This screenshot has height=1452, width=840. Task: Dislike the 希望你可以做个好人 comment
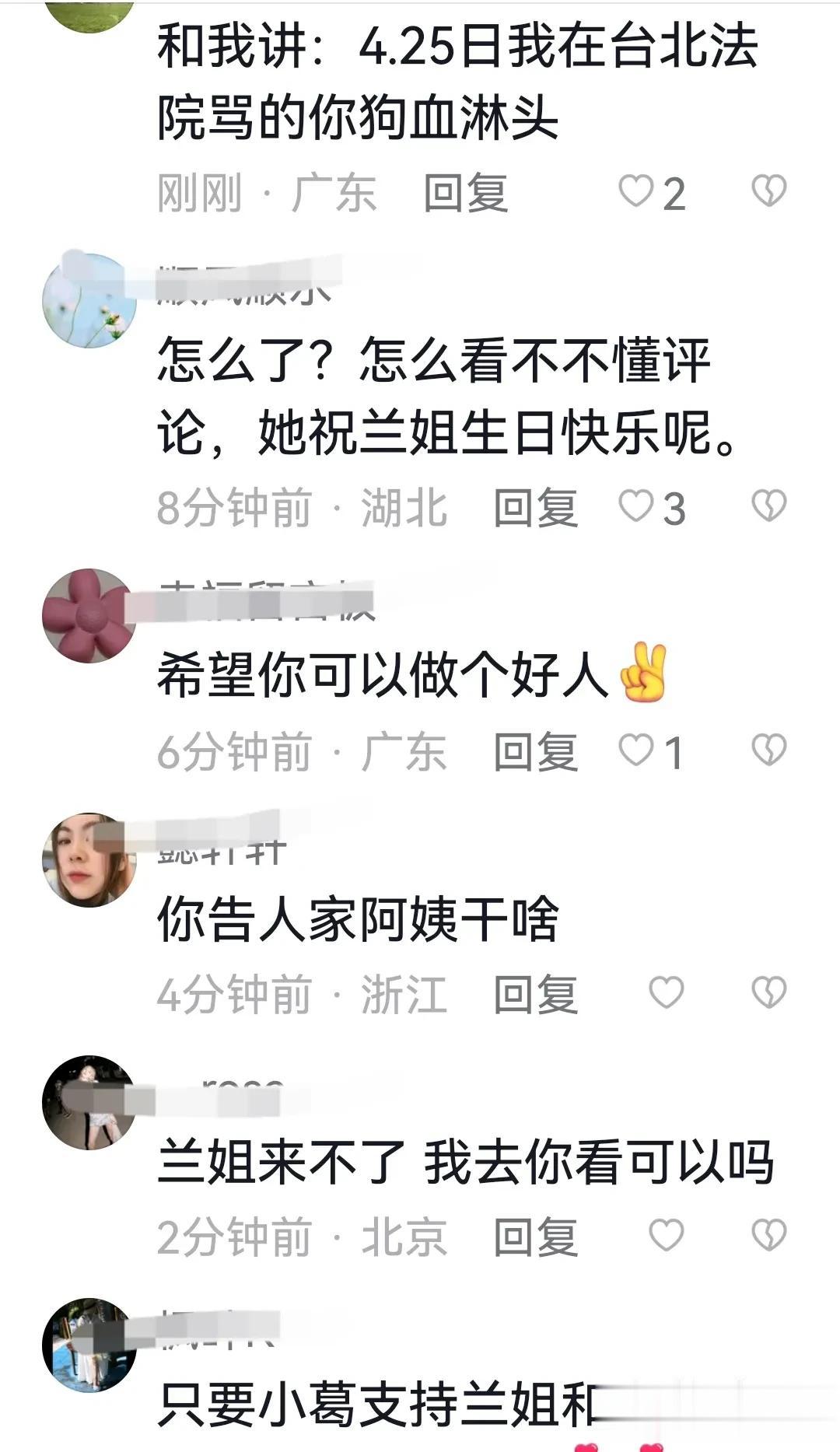[x=769, y=750]
